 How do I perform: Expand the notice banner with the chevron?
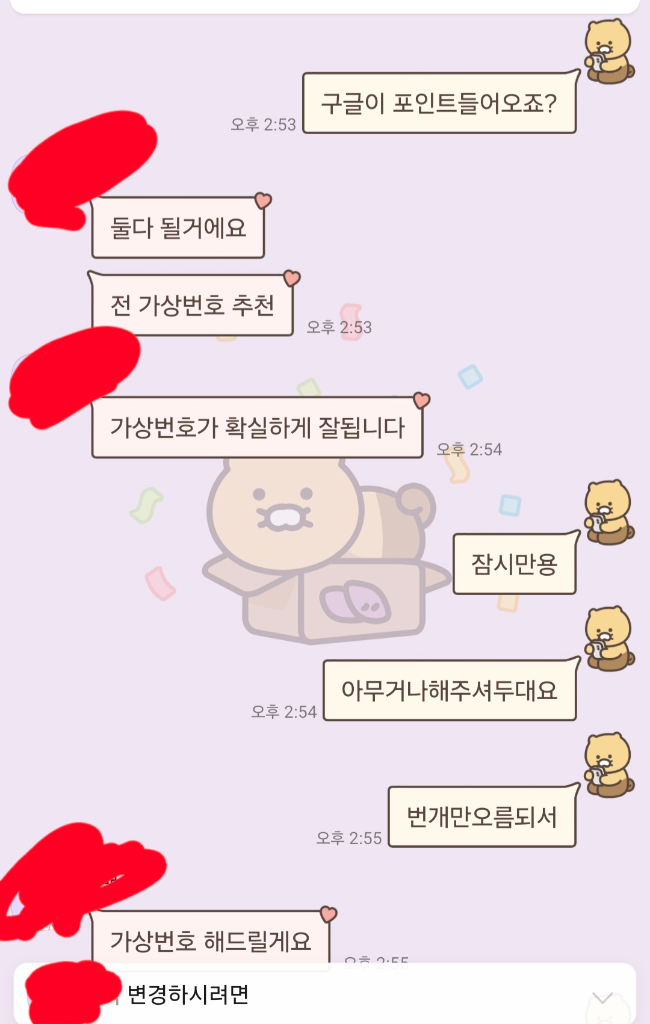[x=602, y=997]
